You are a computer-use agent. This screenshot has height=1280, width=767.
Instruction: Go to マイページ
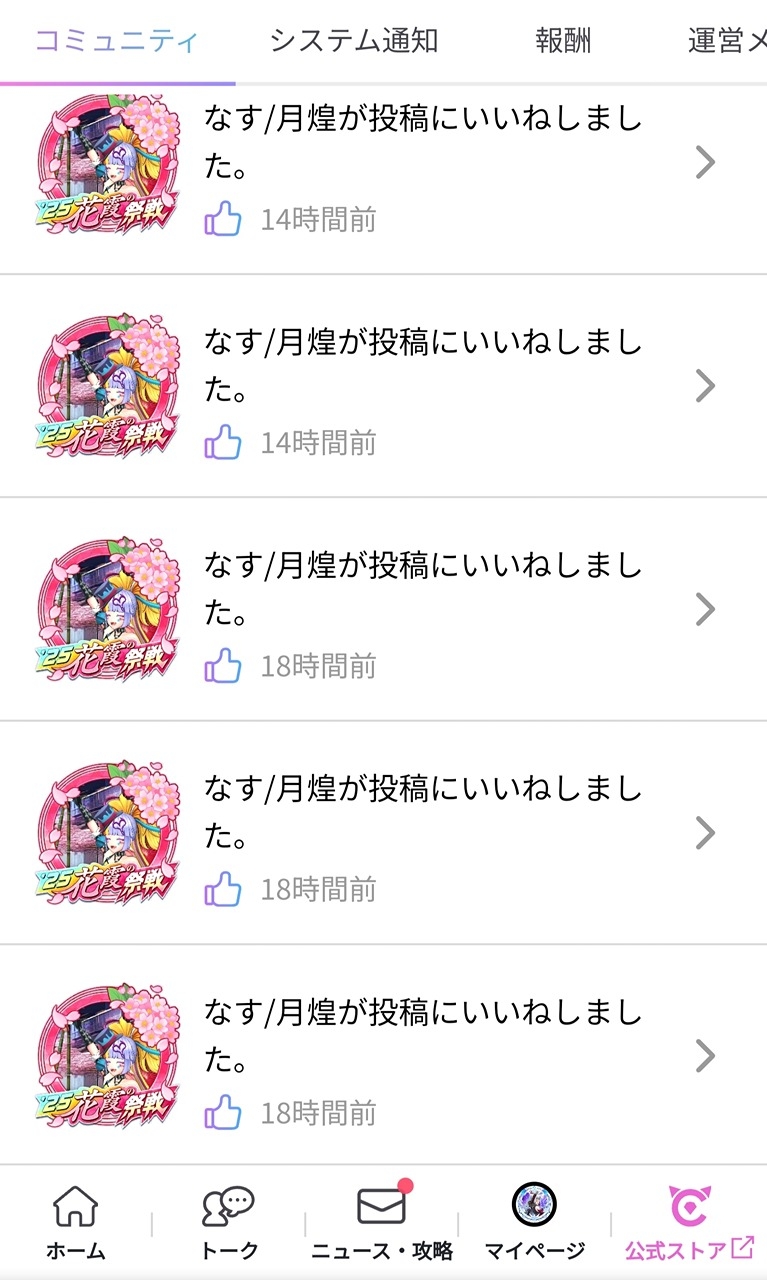click(x=535, y=1222)
